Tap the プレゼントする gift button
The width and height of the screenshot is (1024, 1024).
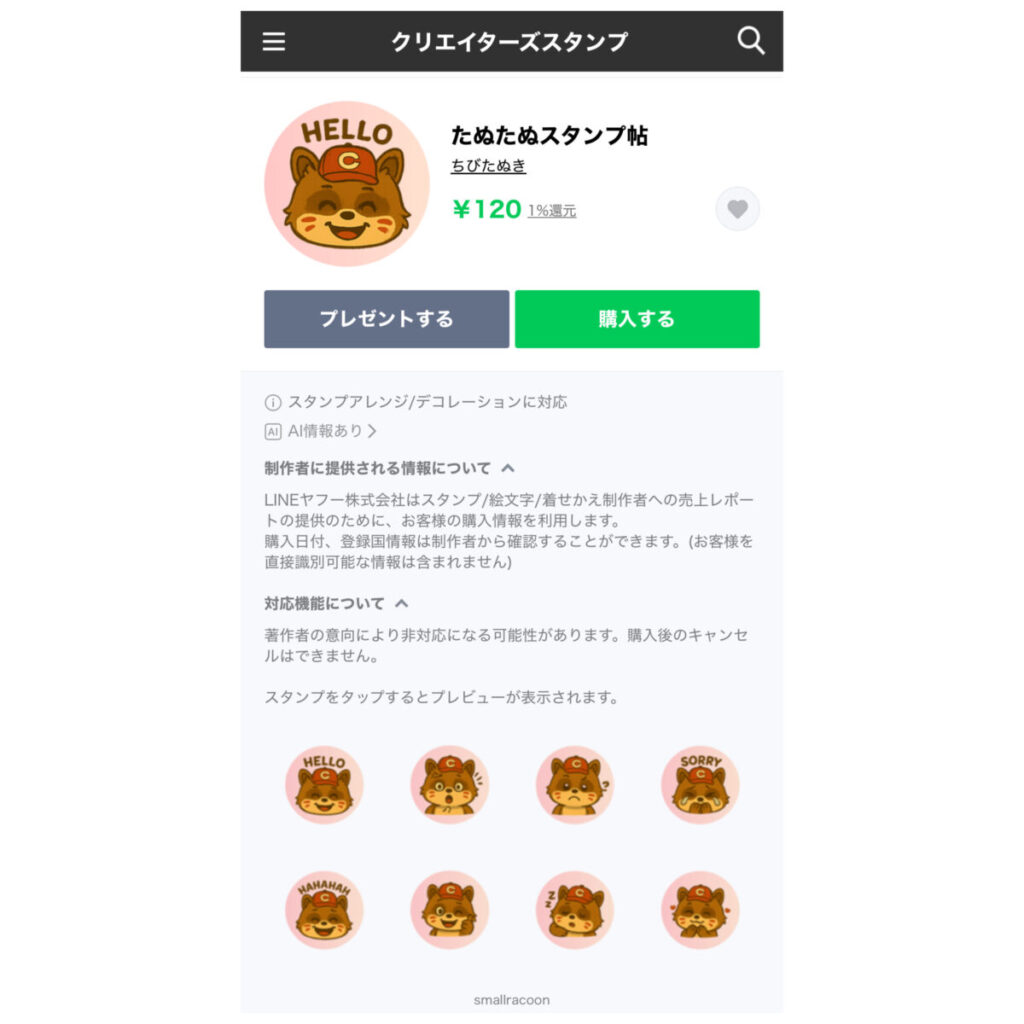pos(386,319)
